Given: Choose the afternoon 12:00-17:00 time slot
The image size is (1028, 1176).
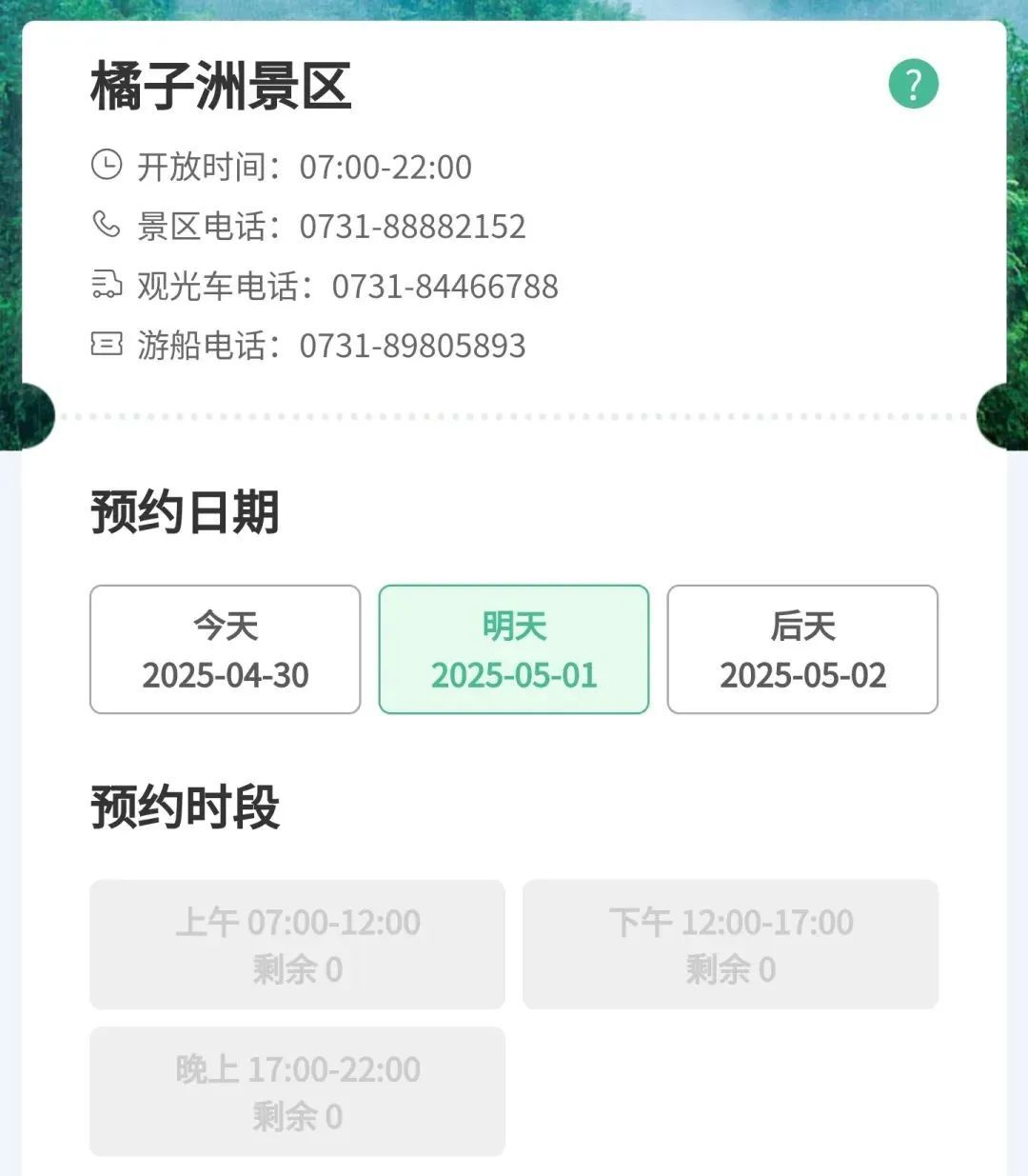Looking at the screenshot, I should 731,944.
